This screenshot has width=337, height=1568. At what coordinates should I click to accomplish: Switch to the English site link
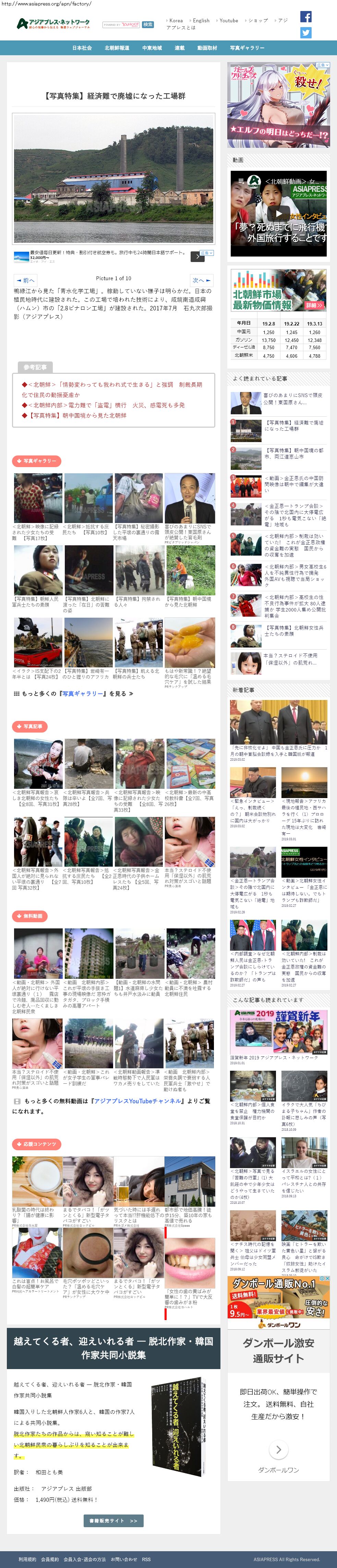coord(201,21)
